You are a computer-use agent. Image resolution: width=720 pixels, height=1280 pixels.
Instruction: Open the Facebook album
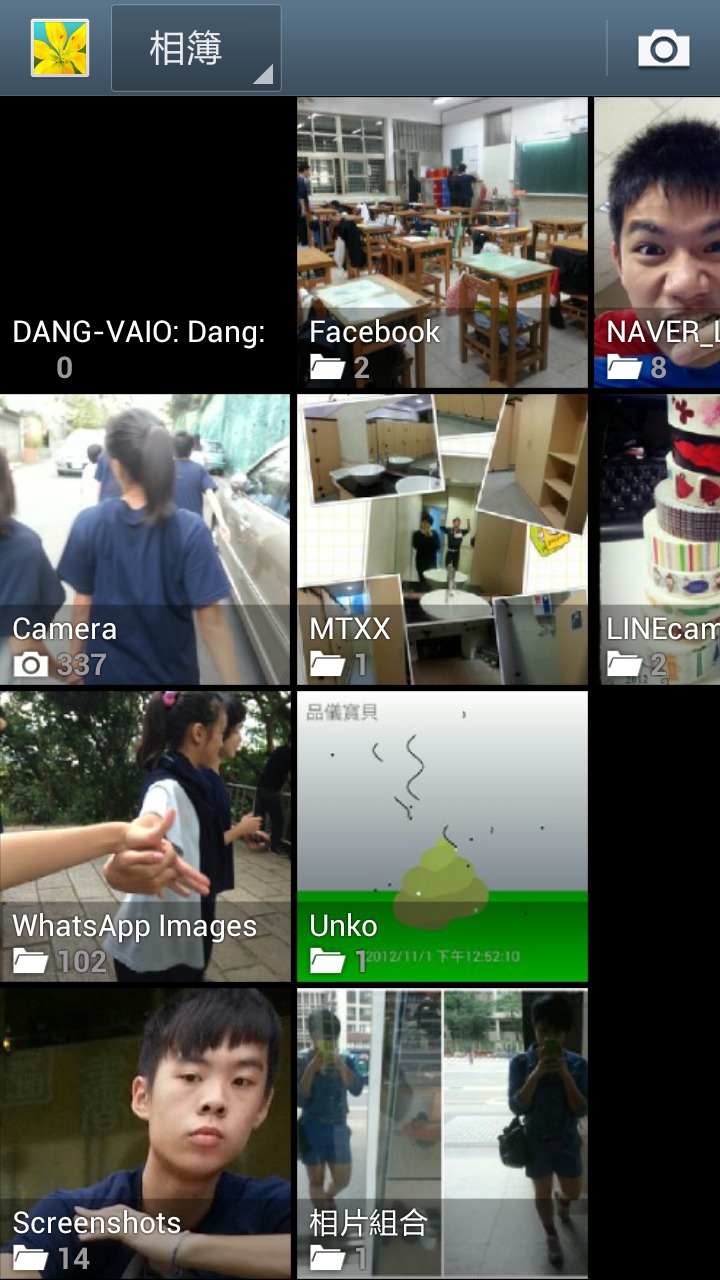click(442, 243)
